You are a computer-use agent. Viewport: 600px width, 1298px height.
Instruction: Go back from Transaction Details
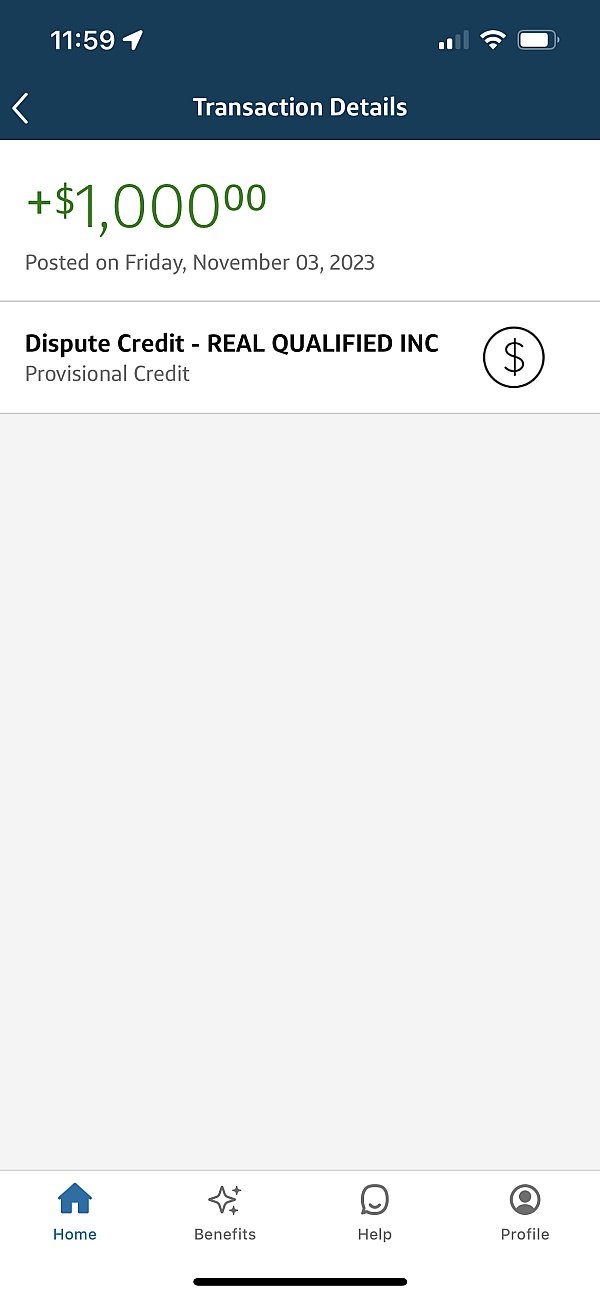(x=21, y=108)
